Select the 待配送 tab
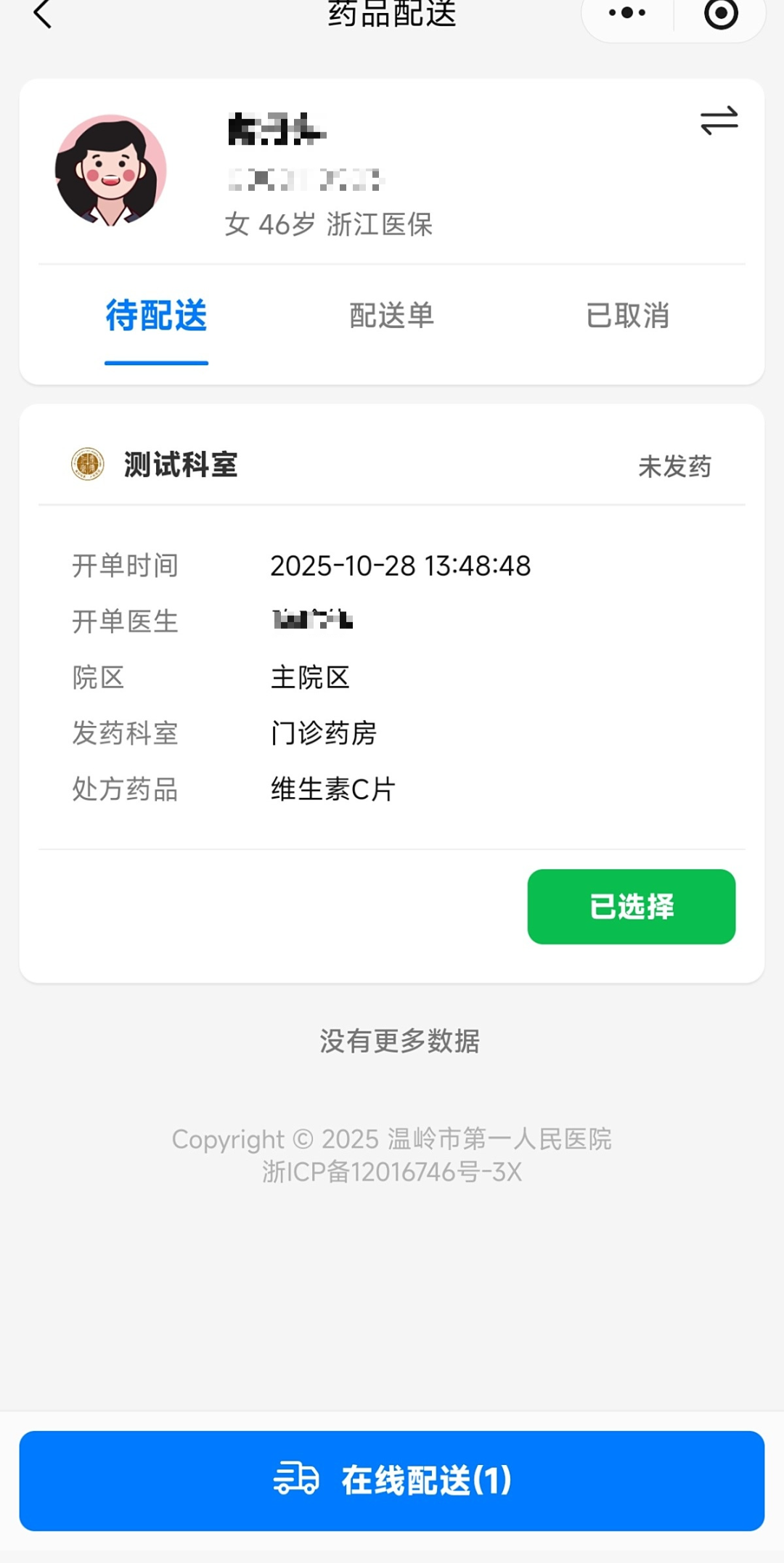Viewport: 784px width, 1563px height. pyautogui.click(x=156, y=316)
